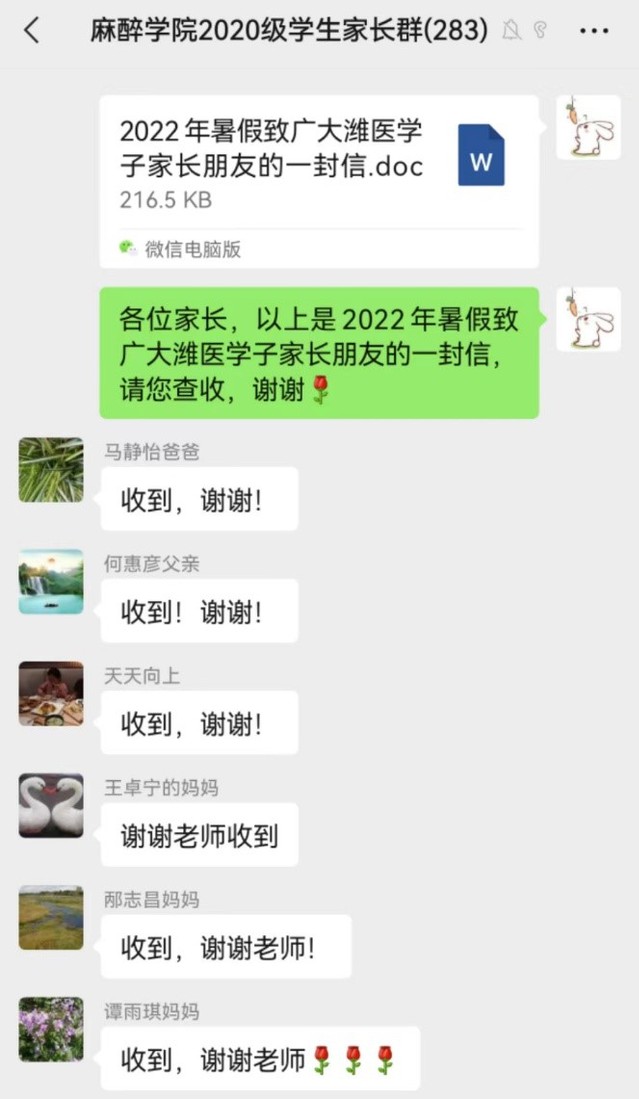Tap 谭雨琪妈妈's flower avatar
This screenshot has height=1099, width=639.
click(51, 1029)
